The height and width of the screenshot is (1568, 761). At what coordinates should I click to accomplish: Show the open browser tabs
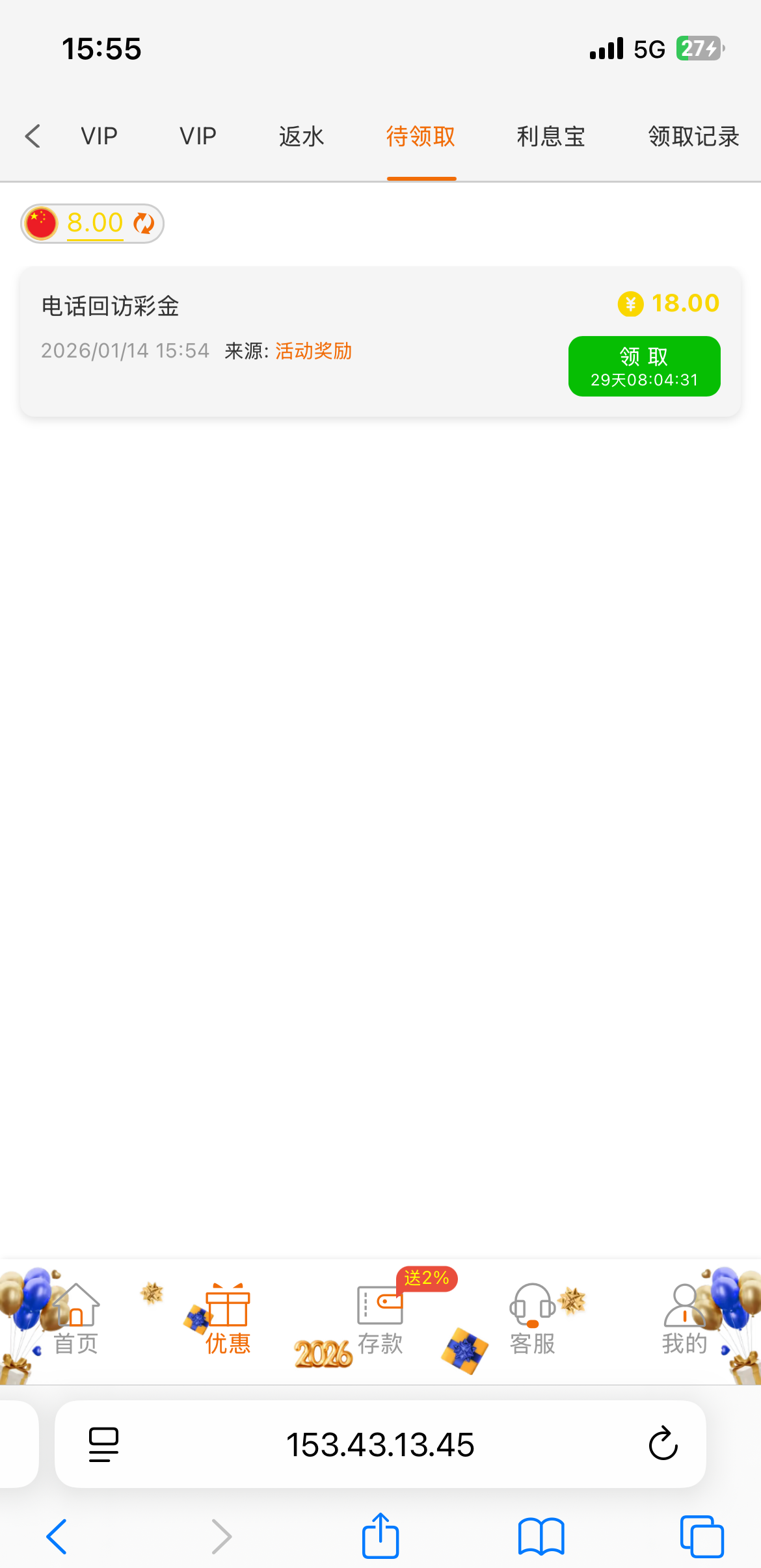pos(701,1537)
